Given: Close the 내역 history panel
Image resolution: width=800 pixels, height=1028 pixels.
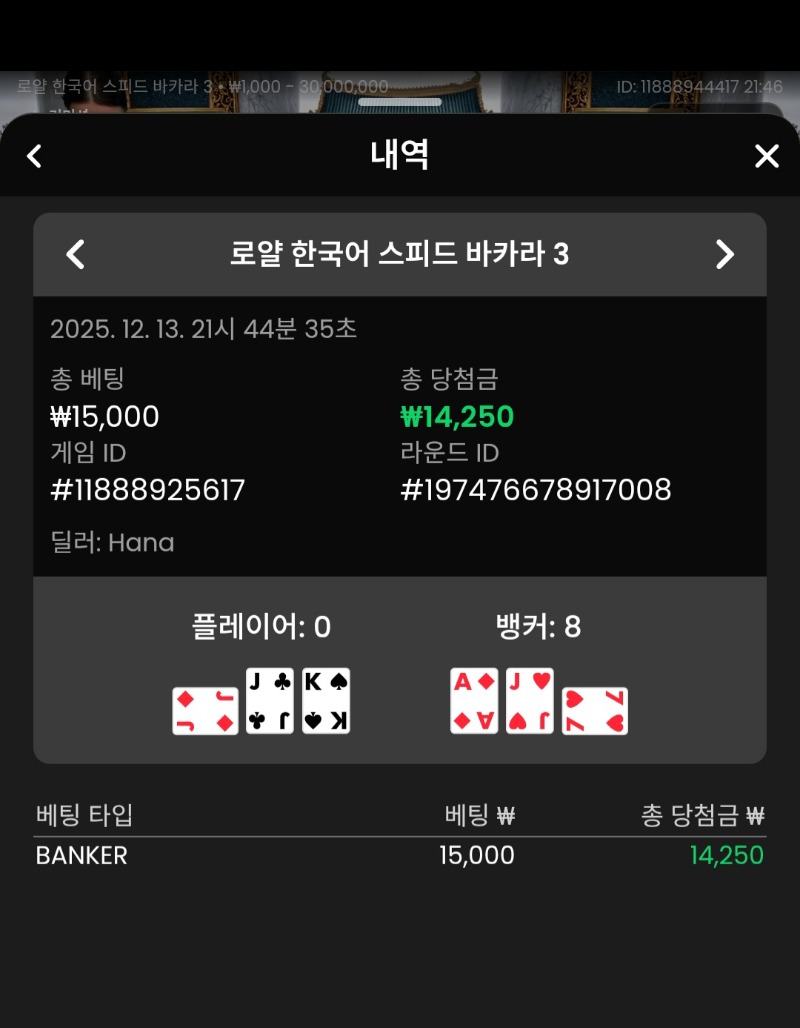Looking at the screenshot, I should [766, 156].
